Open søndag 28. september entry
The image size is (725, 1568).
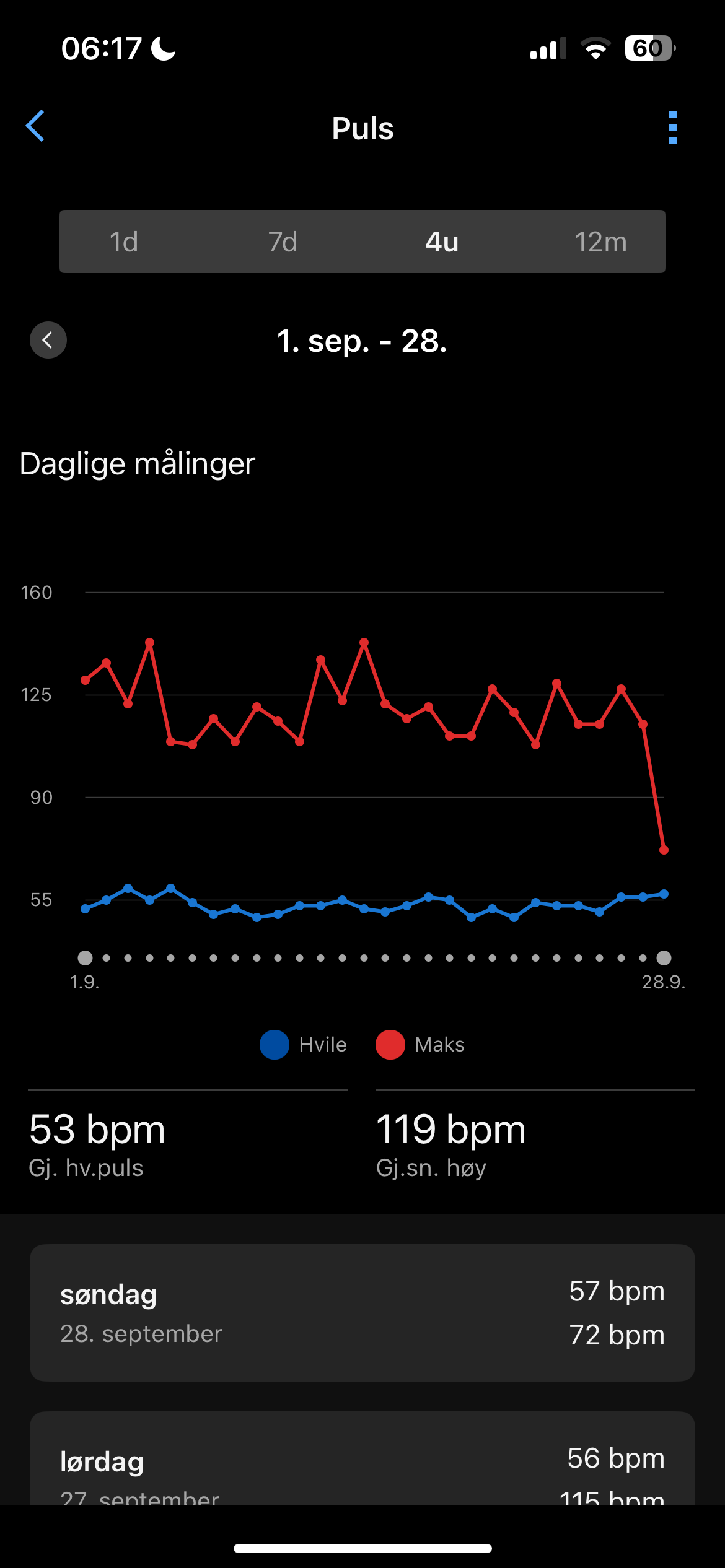coord(362,1312)
